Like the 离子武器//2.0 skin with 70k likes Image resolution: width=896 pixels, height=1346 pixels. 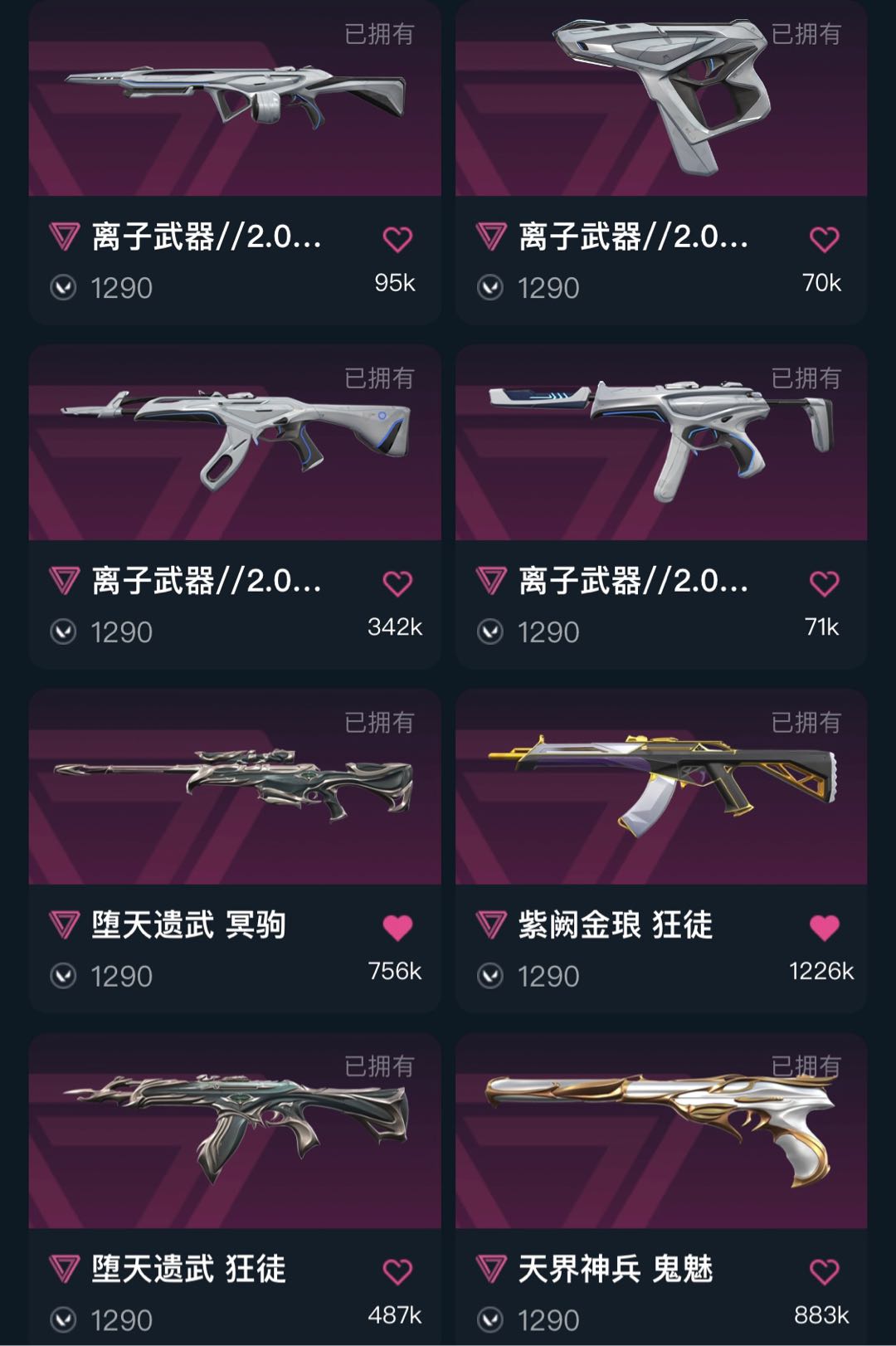click(824, 239)
